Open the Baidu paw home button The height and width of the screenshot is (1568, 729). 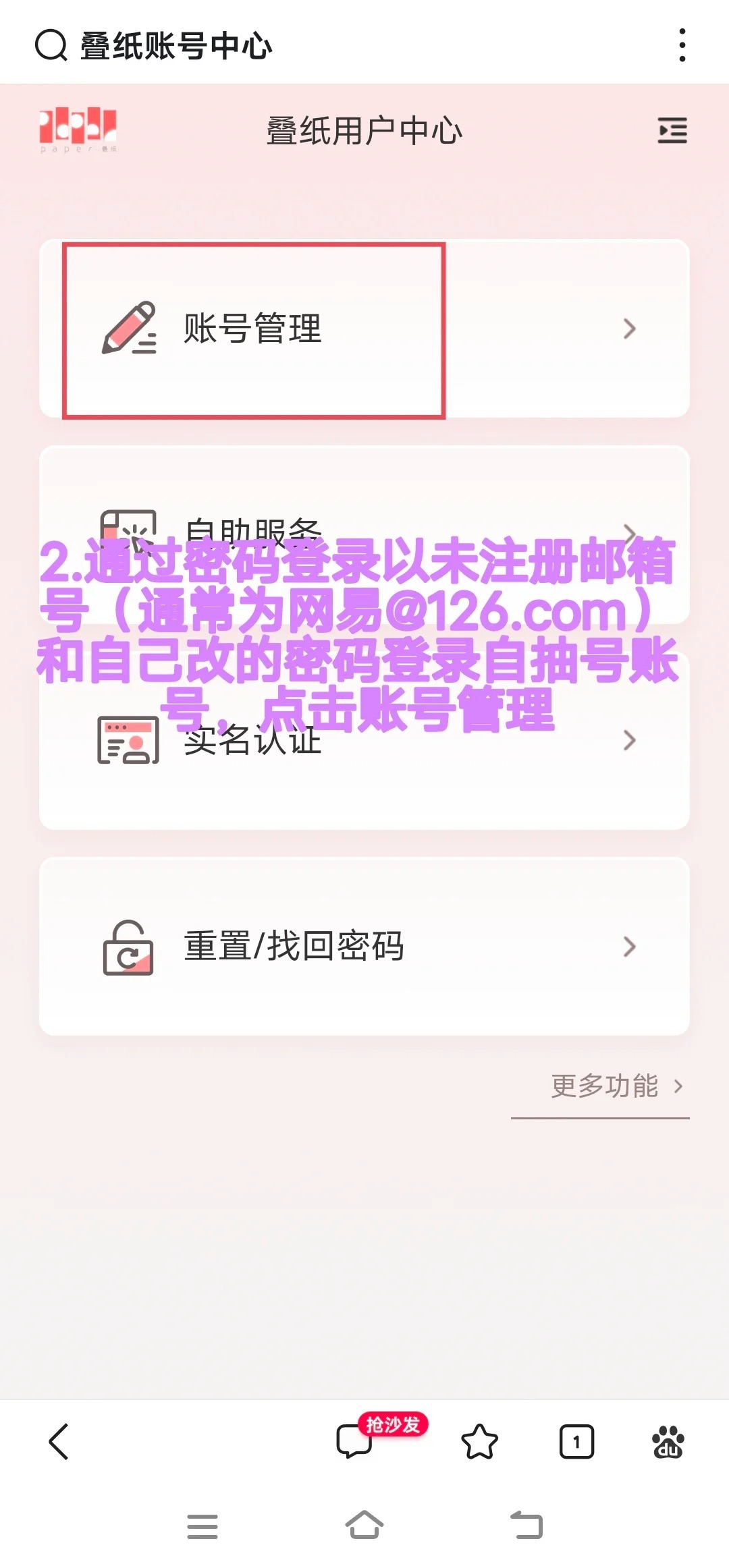(x=668, y=1442)
